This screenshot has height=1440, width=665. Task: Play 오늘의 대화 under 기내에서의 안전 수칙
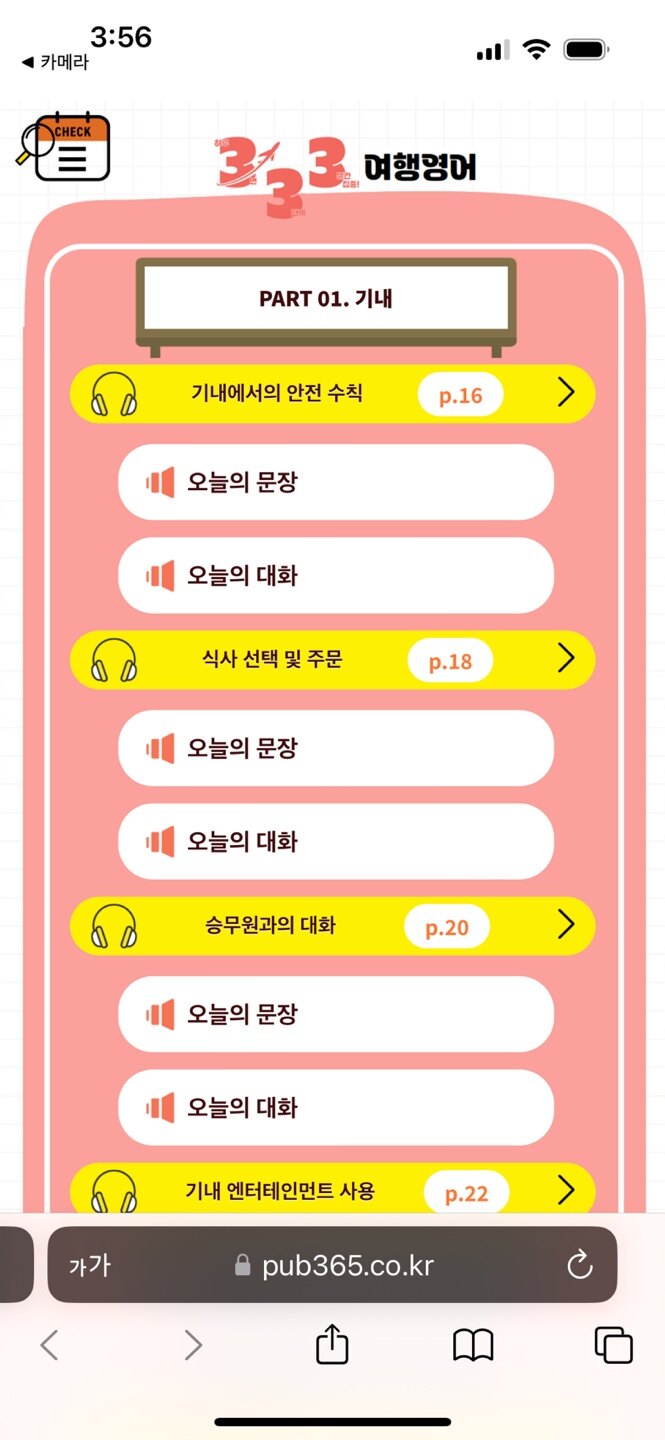click(335, 575)
